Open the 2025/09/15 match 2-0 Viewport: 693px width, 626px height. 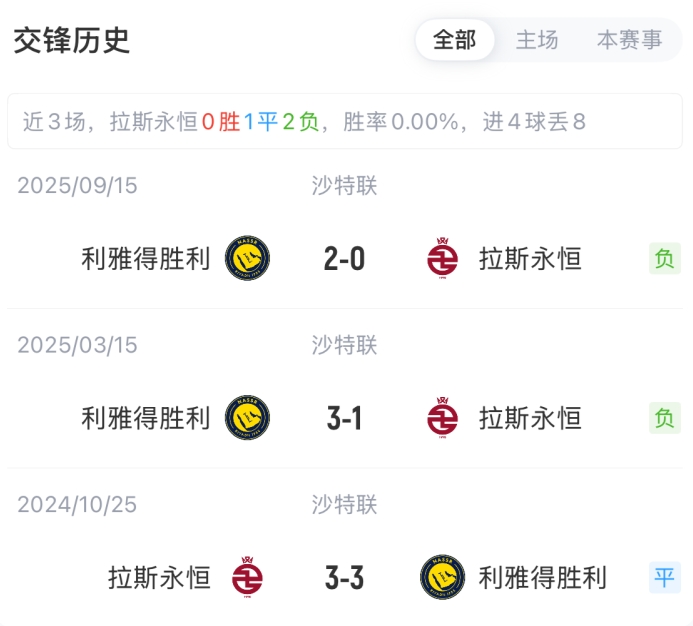pyautogui.click(x=345, y=259)
